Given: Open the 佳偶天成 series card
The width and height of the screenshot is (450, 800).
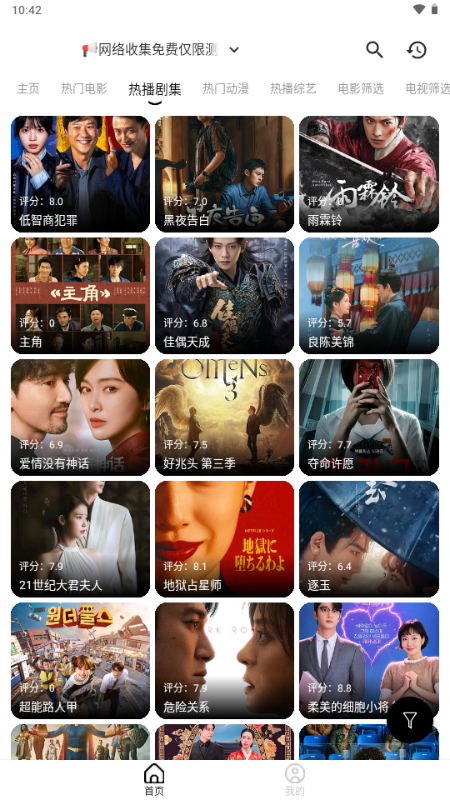Looking at the screenshot, I should (224, 295).
